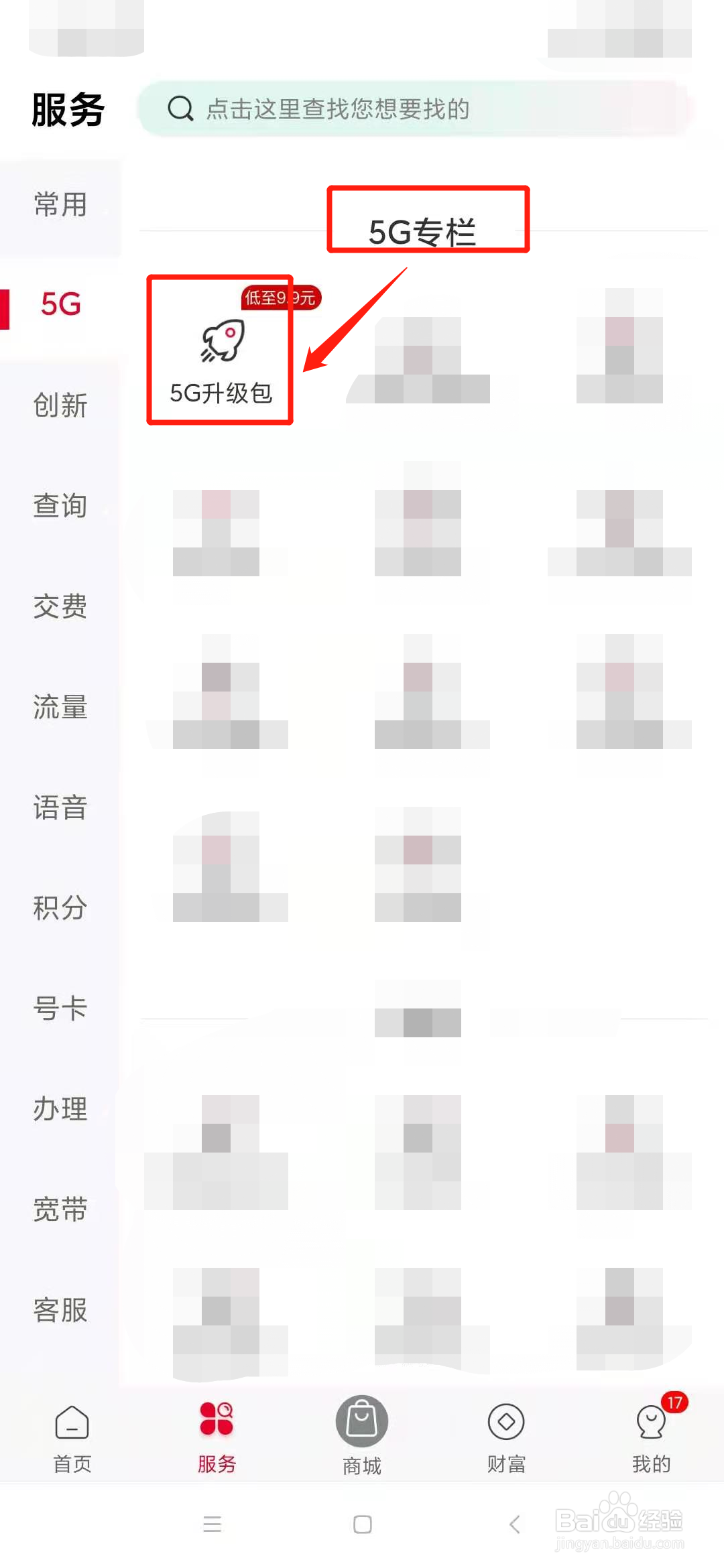
Task: Click the 低至9.9元 price badge
Action: (280, 298)
